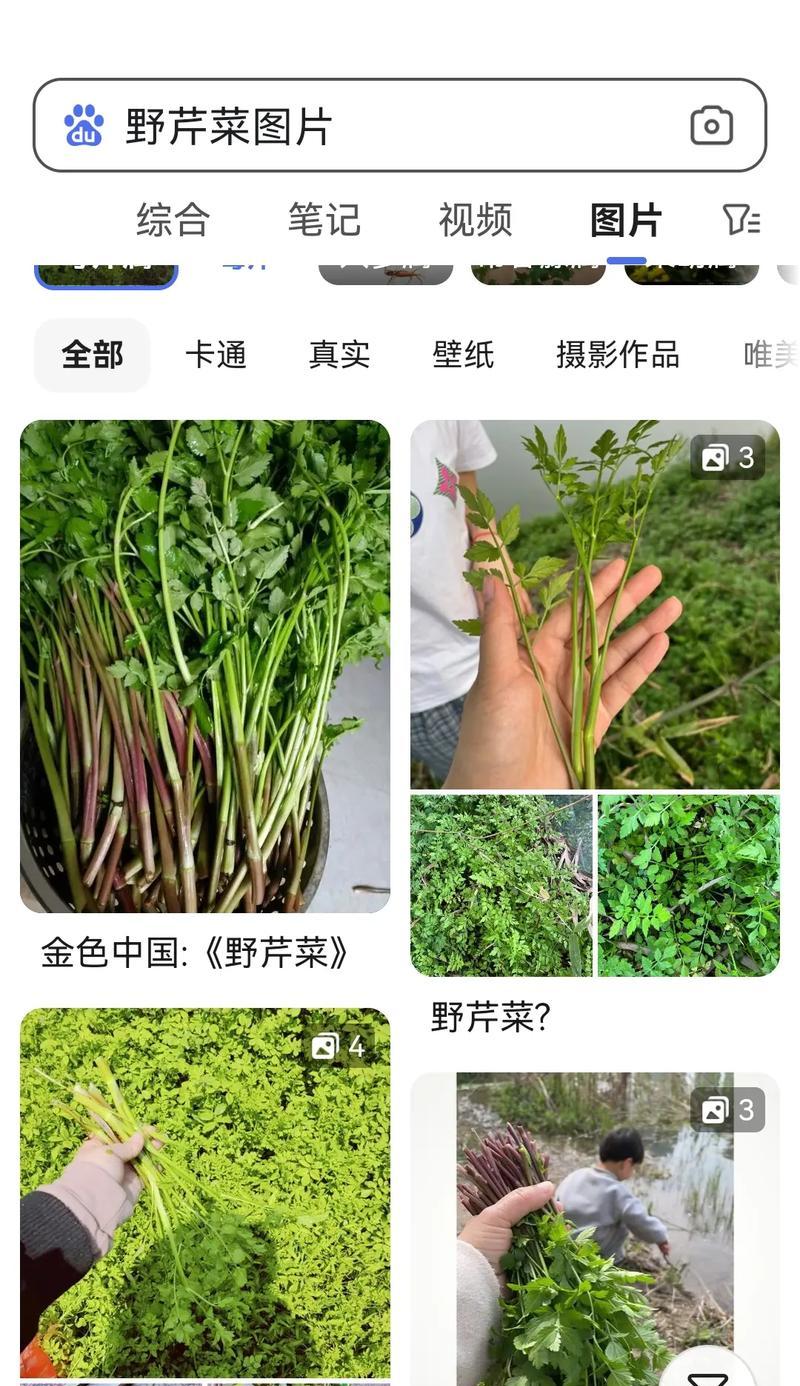Select the 真实 filter chip
800x1386 pixels.
point(339,355)
